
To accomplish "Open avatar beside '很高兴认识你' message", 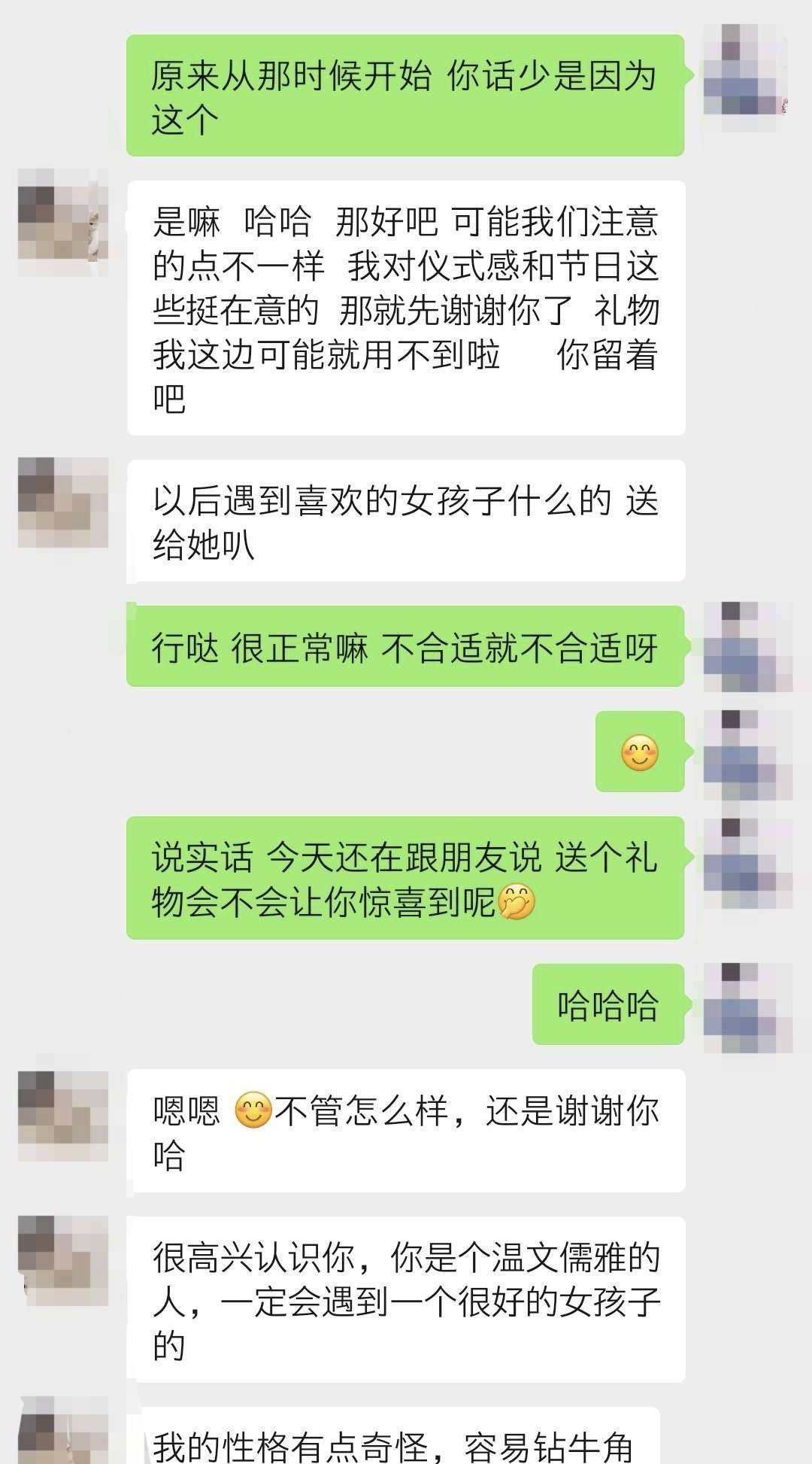I will (63, 1261).
